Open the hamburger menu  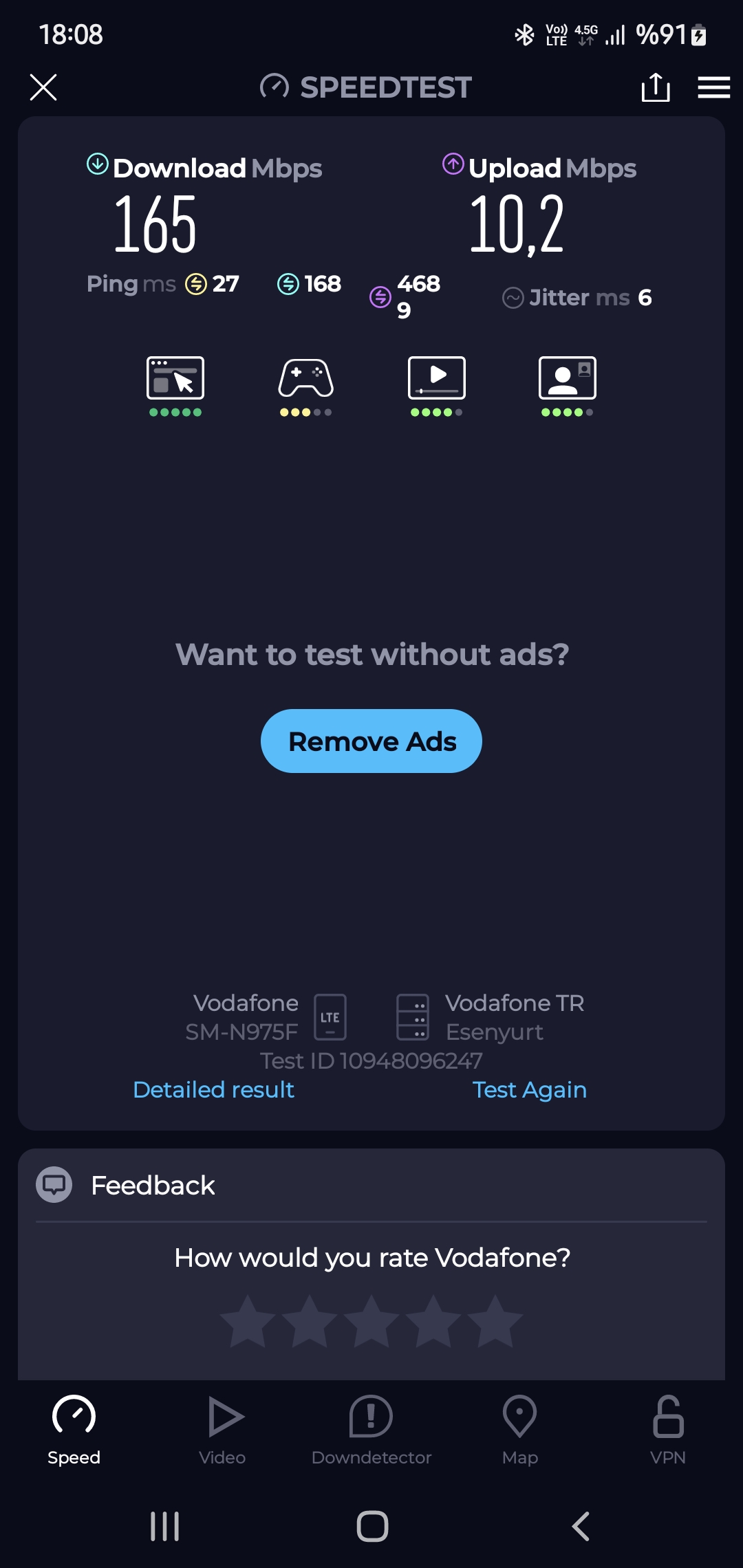pos(713,87)
